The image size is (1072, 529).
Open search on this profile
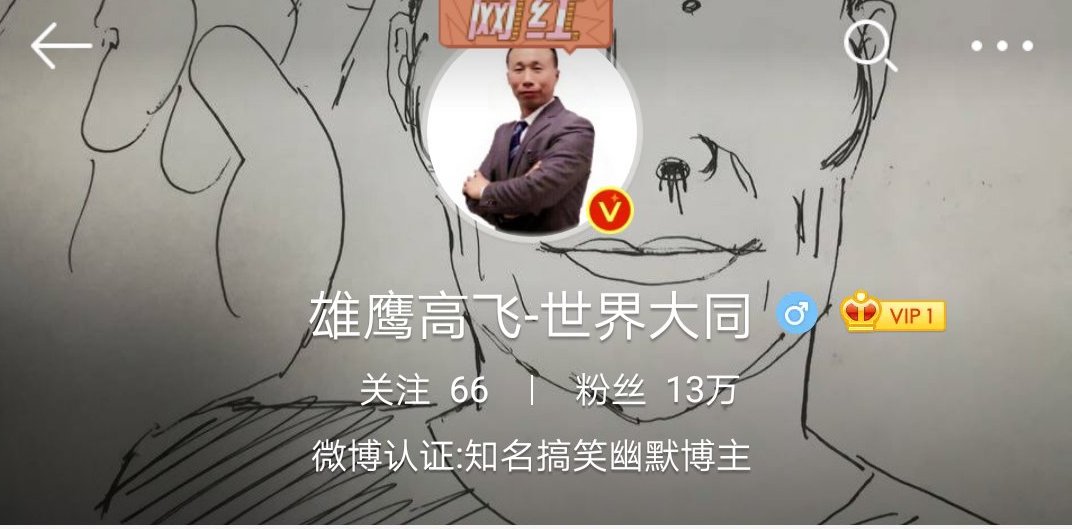(869, 46)
